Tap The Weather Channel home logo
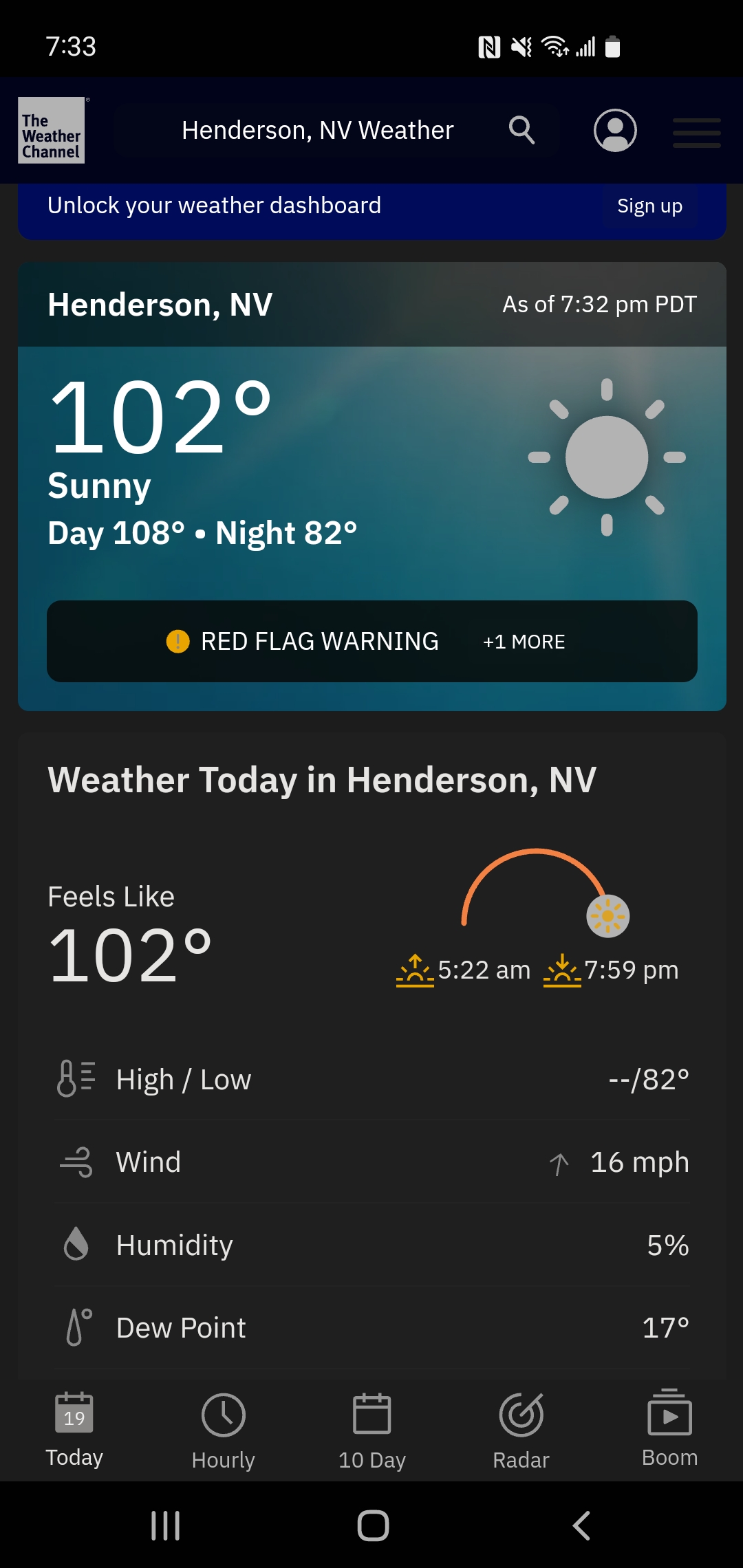Viewport: 743px width, 1568px height. (52, 130)
